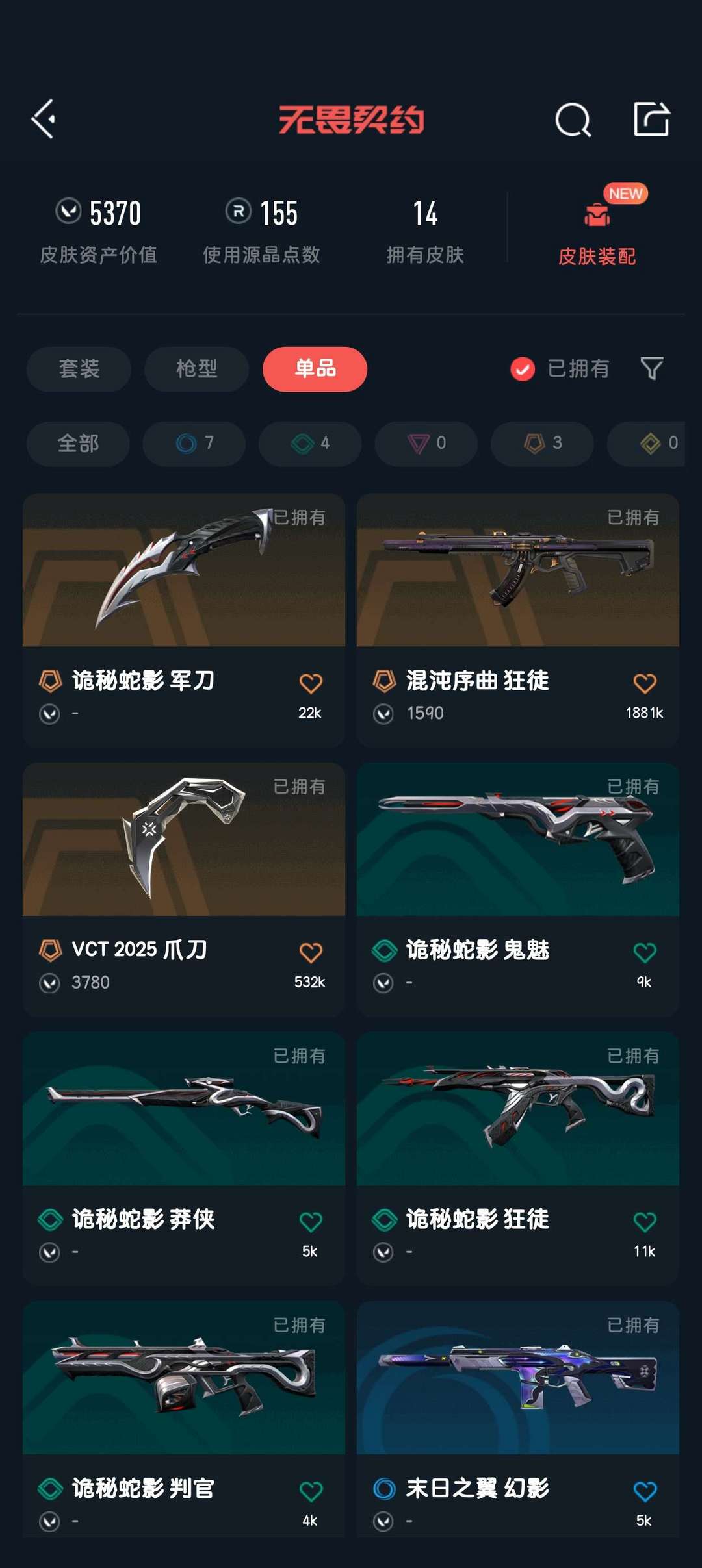The height and width of the screenshot is (1568, 702).
Task: Toggle the 已拥有 owned checkbox
Action: coord(523,369)
